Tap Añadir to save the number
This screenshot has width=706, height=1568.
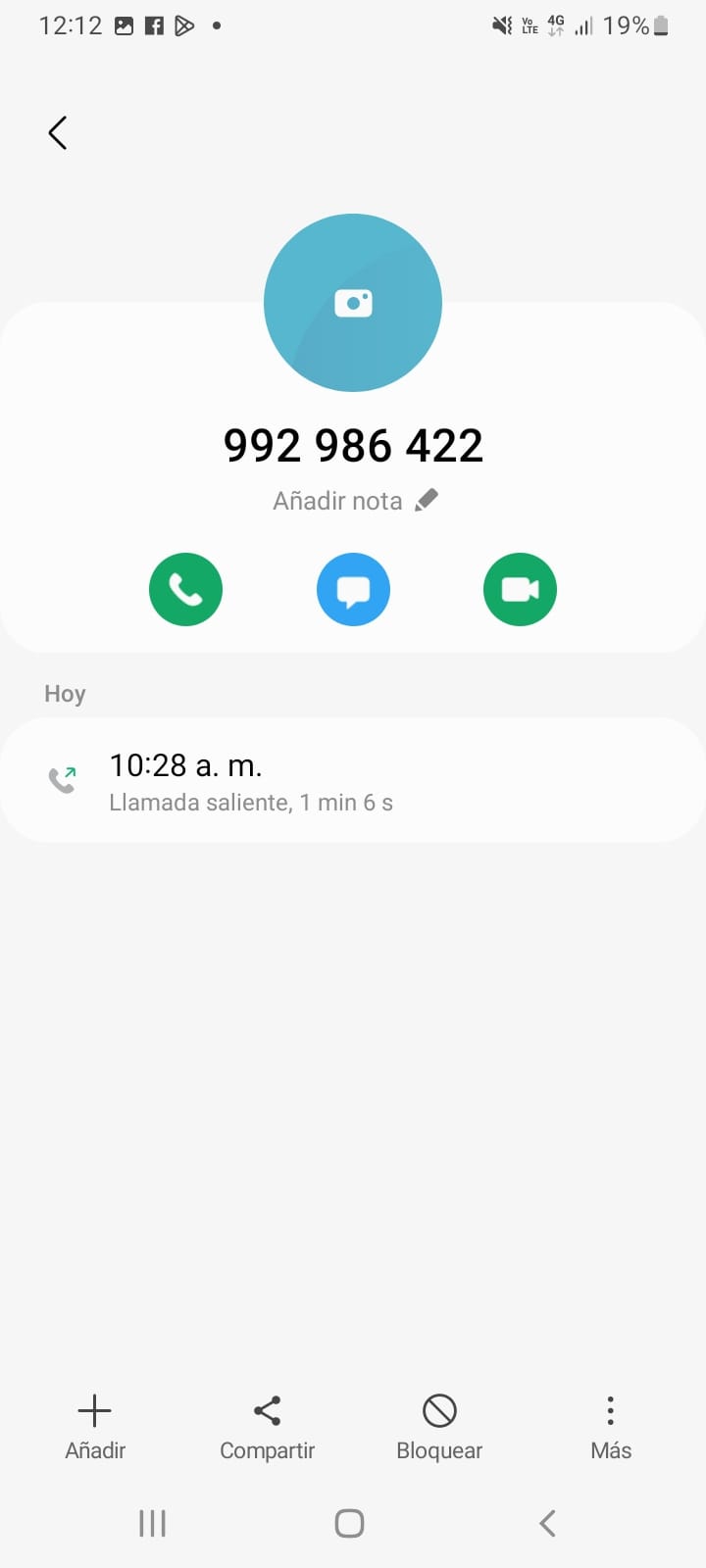(x=95, y=1427)
